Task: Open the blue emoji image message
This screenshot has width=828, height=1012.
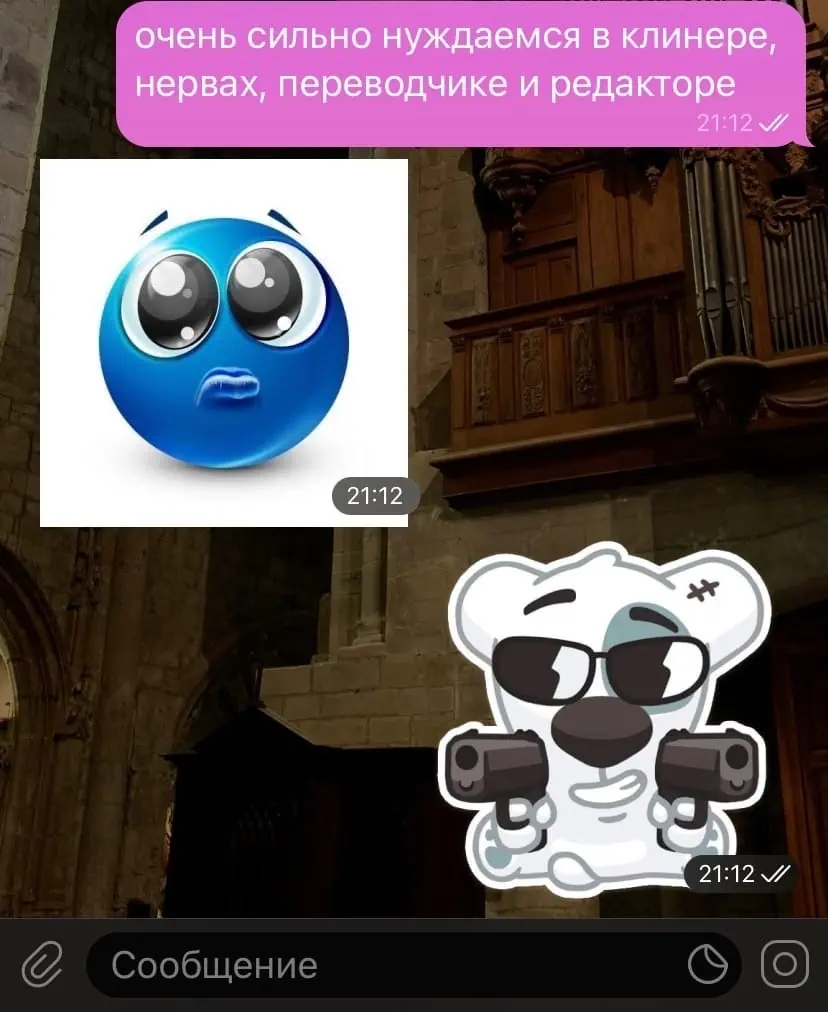Action: 223,342
